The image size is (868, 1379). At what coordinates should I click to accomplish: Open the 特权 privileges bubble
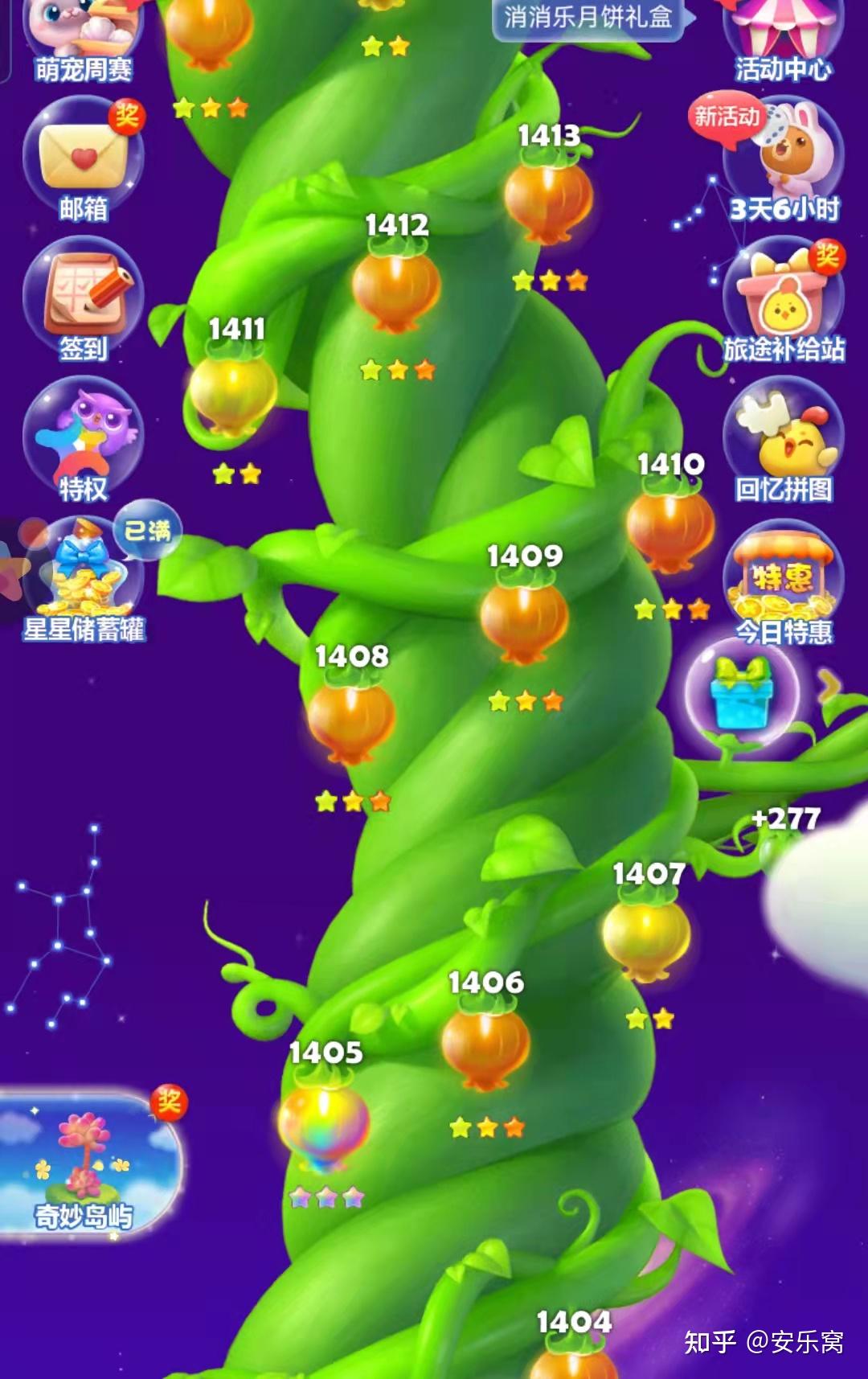click(84, 438)
